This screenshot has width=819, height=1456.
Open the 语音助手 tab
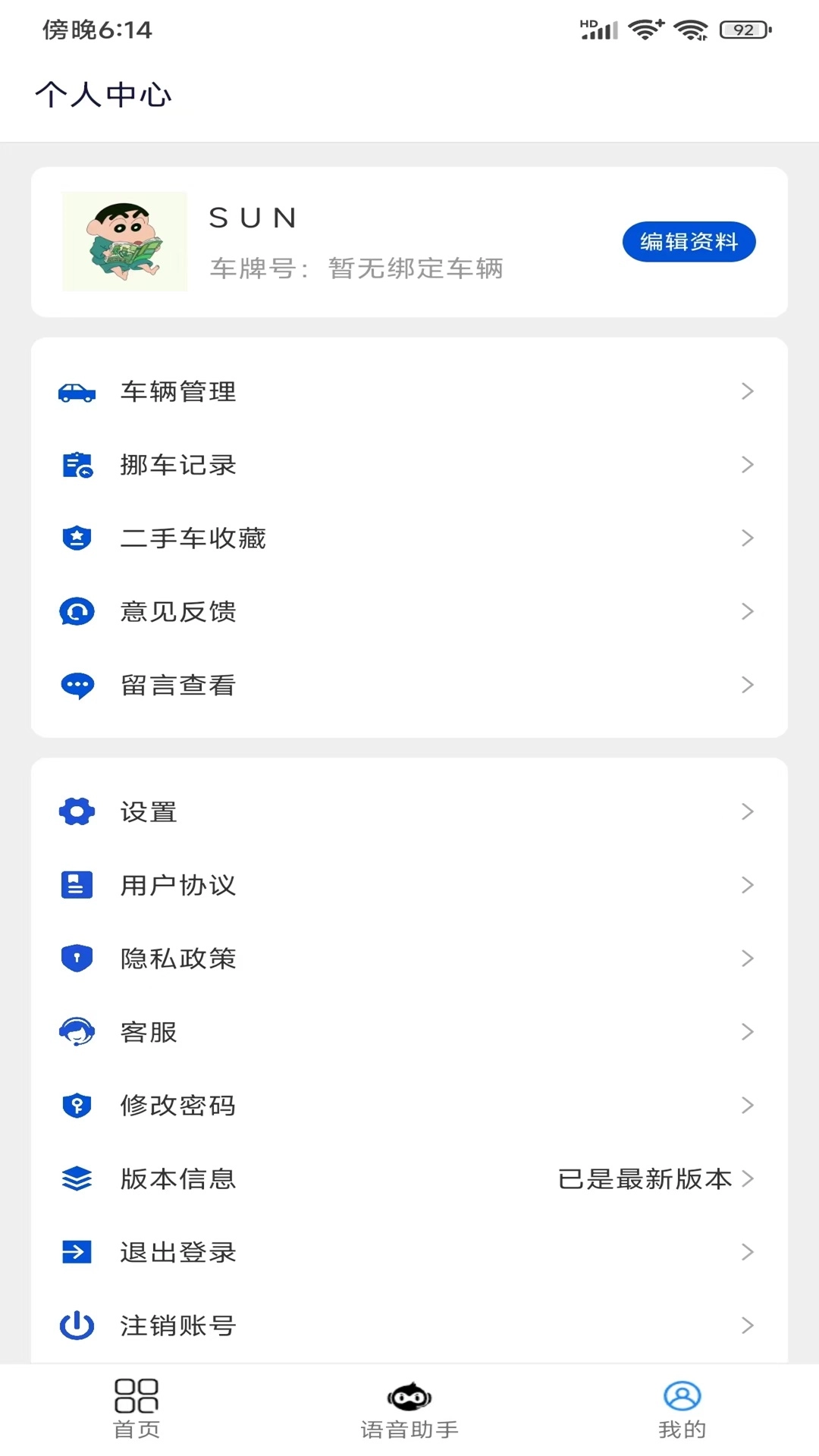pyautogui.click(x=409, y=1412)
